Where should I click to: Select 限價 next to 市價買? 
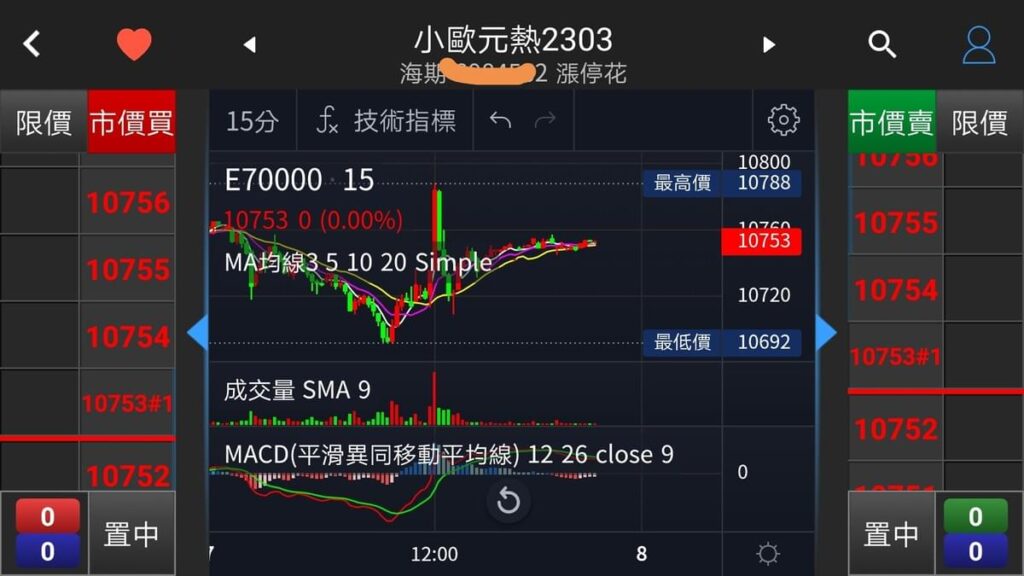[x=44, y=123]
